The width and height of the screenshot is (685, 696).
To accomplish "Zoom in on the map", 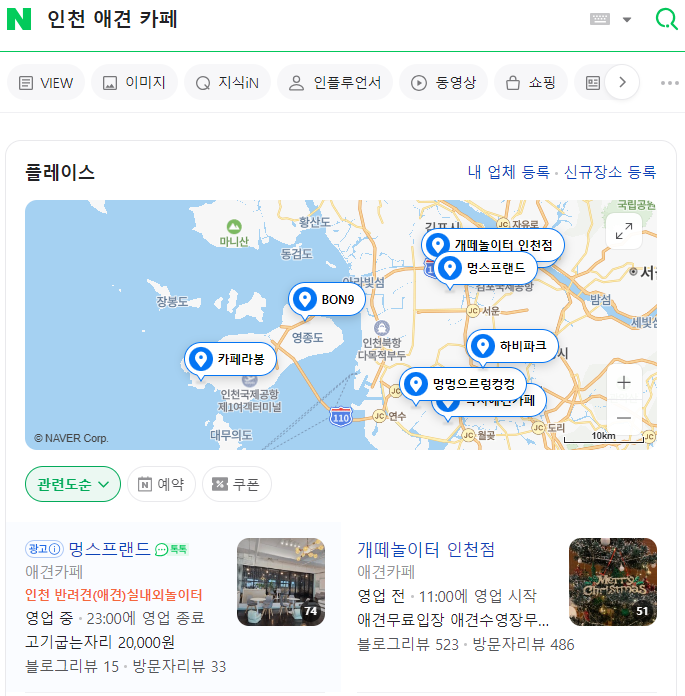I will (624, 382).
